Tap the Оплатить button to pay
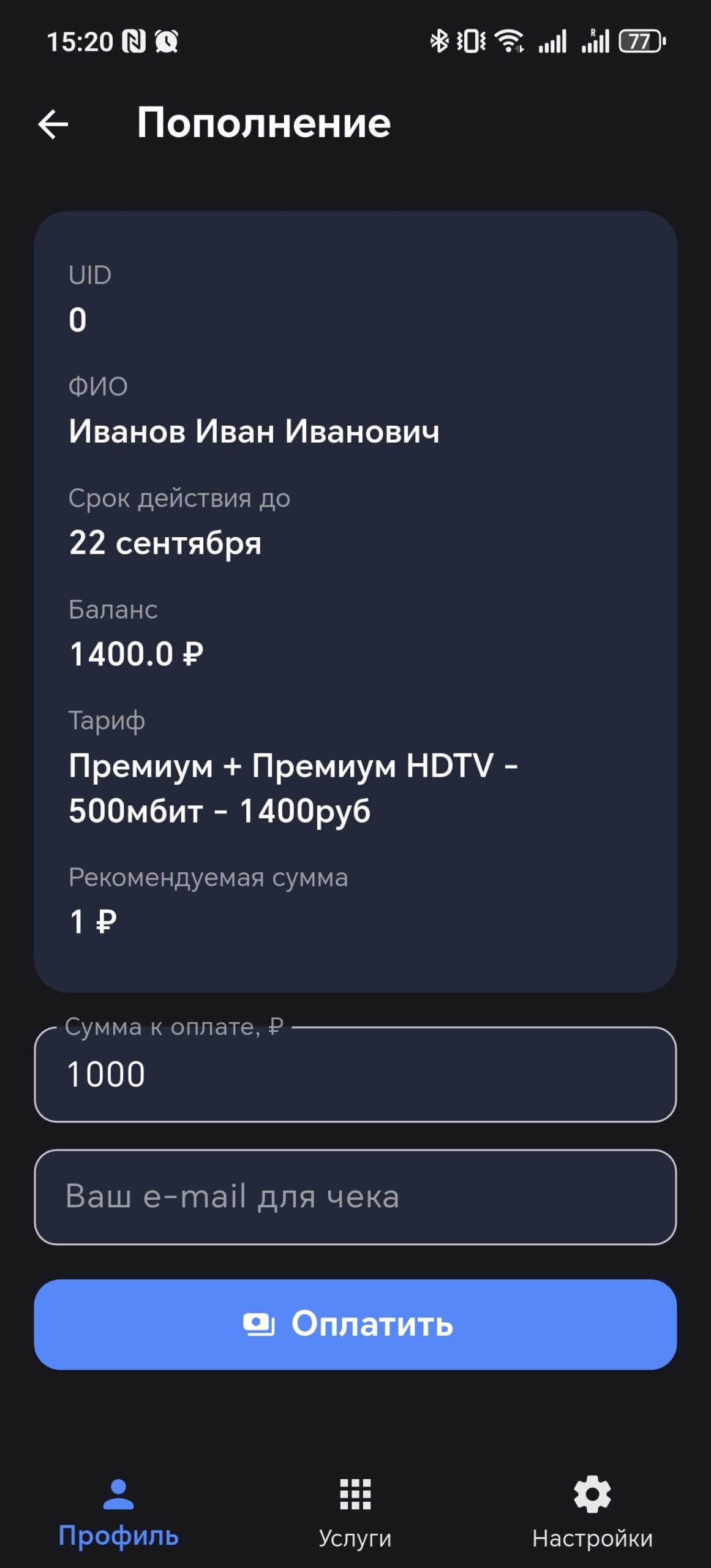The height and width of the screenshot is (1568, 711). [x=355, y=1324]
